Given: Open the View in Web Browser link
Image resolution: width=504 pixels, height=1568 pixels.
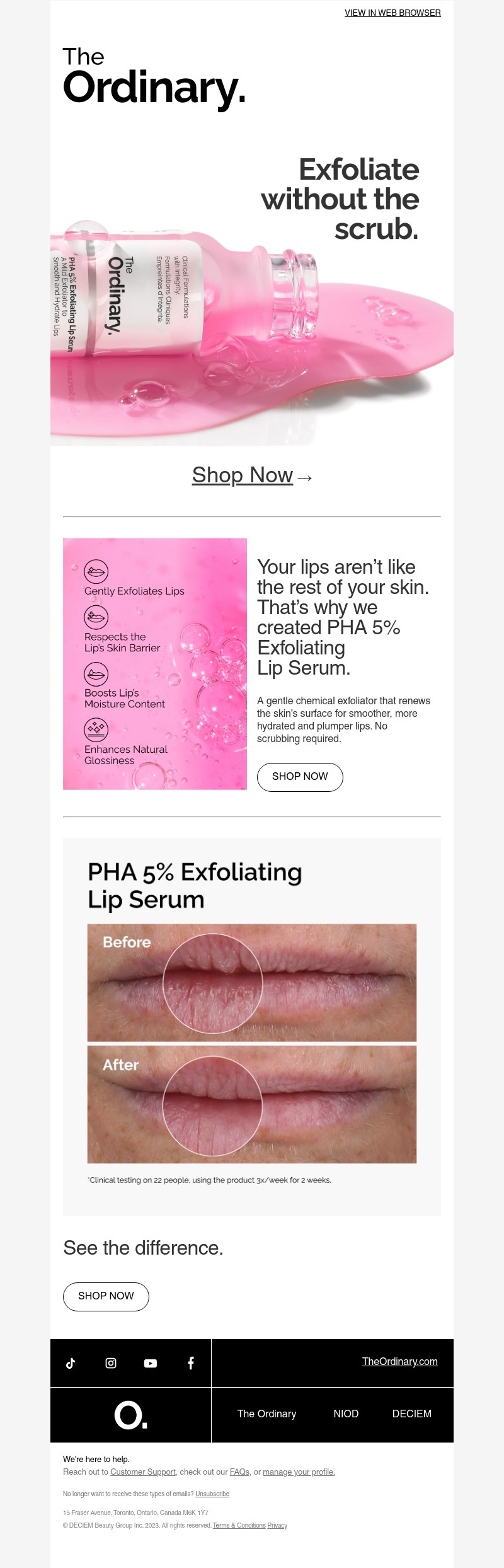Looking at the screenshot, I should [x=392, y=13].
